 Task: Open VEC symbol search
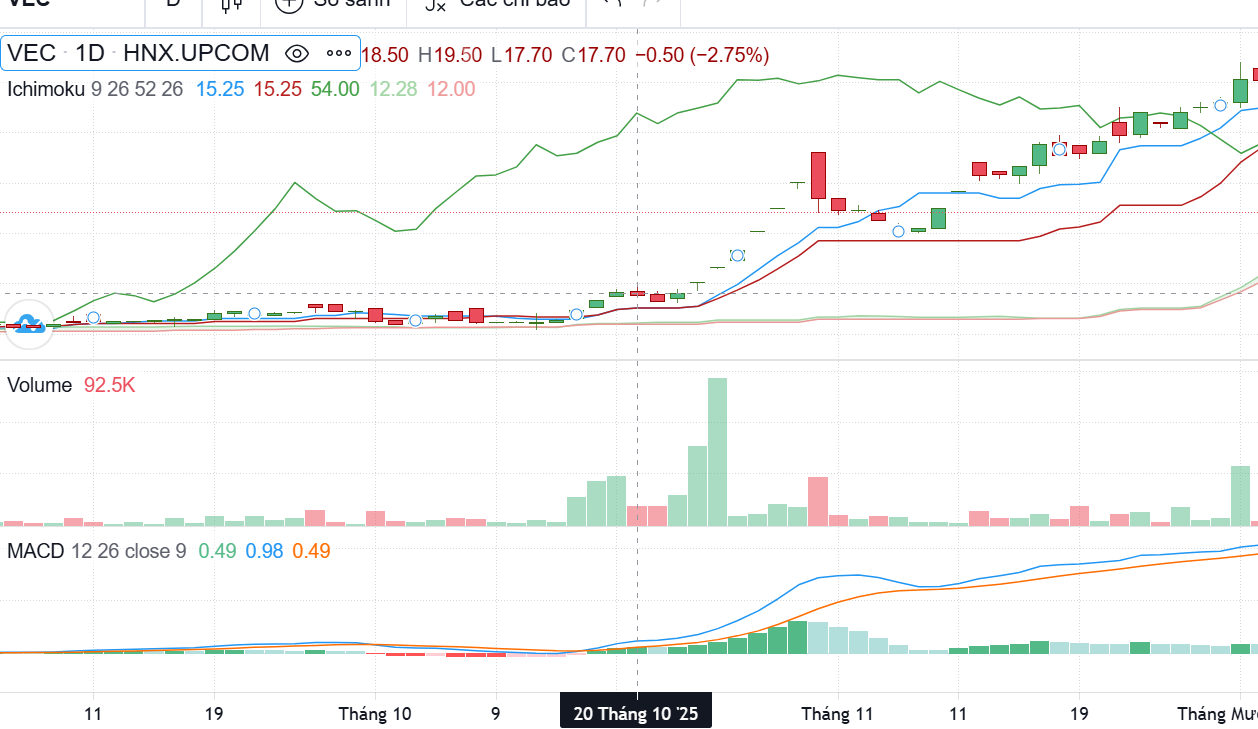[22, 4]
